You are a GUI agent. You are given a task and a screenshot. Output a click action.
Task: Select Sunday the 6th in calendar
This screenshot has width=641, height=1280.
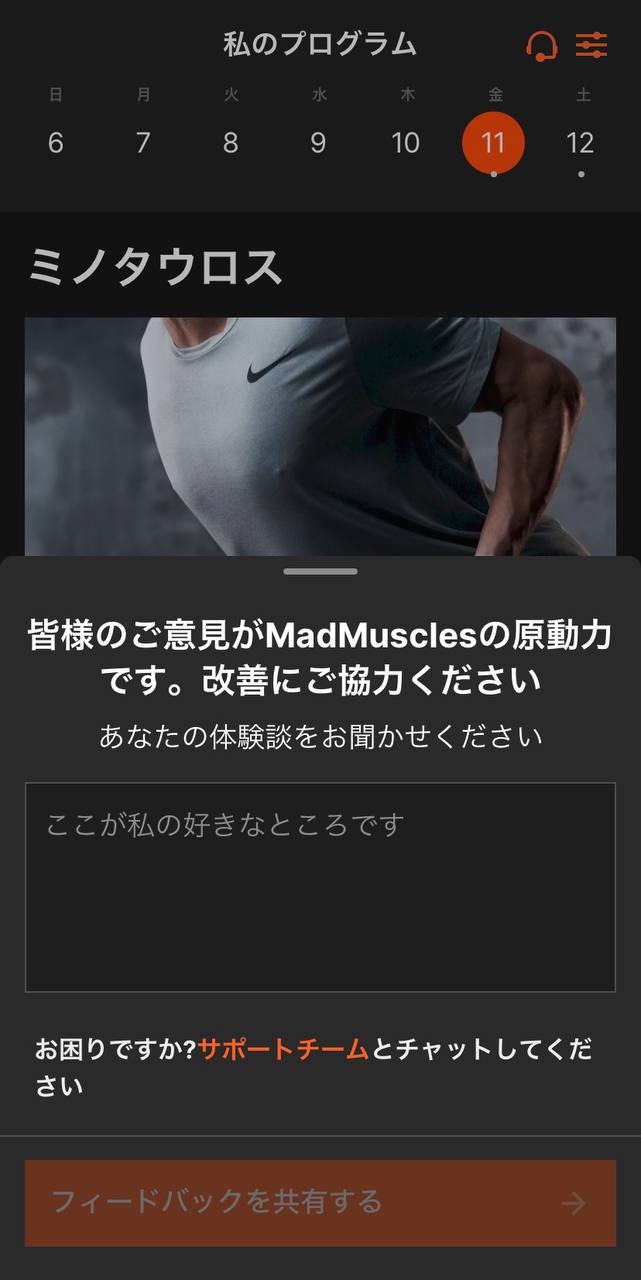[55, 143]
